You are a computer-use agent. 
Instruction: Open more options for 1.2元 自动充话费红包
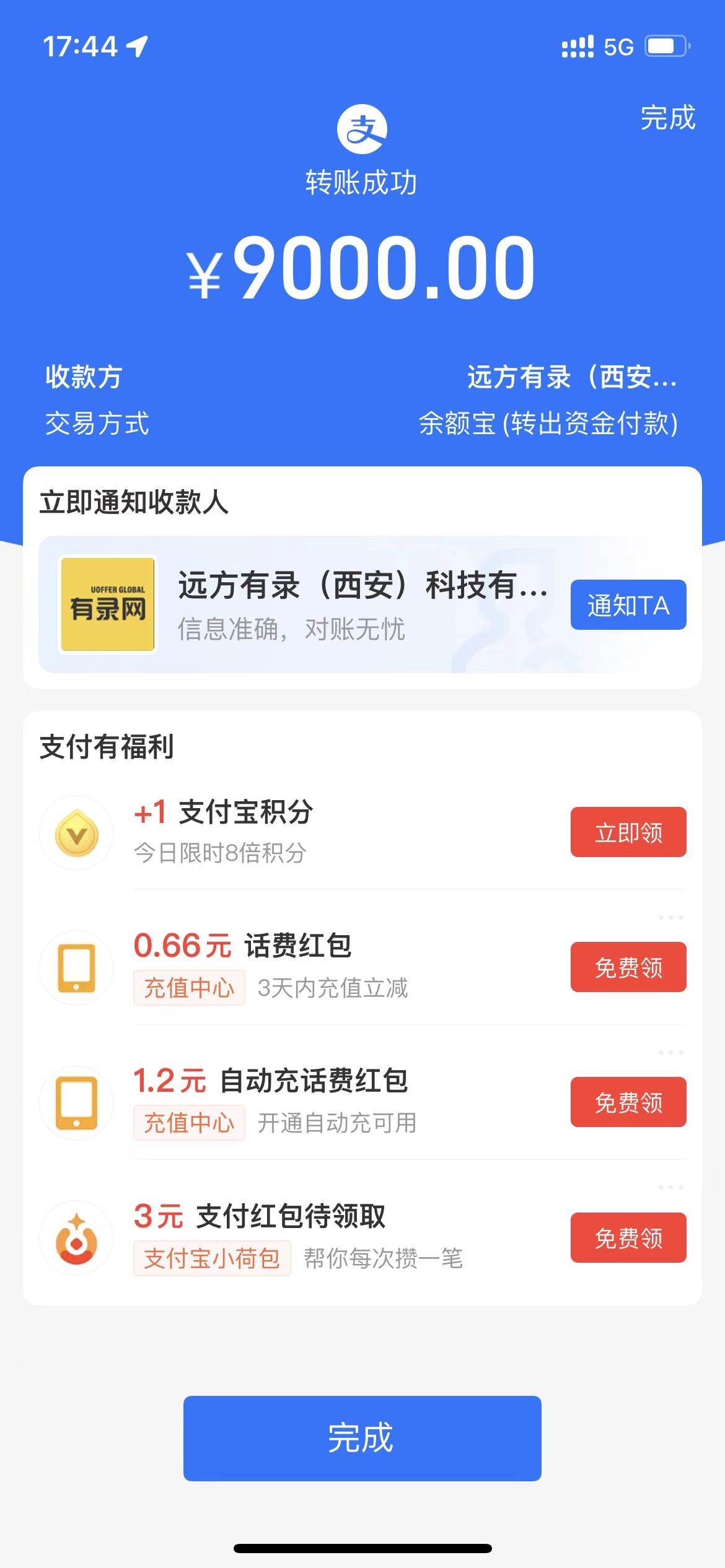670,1052
